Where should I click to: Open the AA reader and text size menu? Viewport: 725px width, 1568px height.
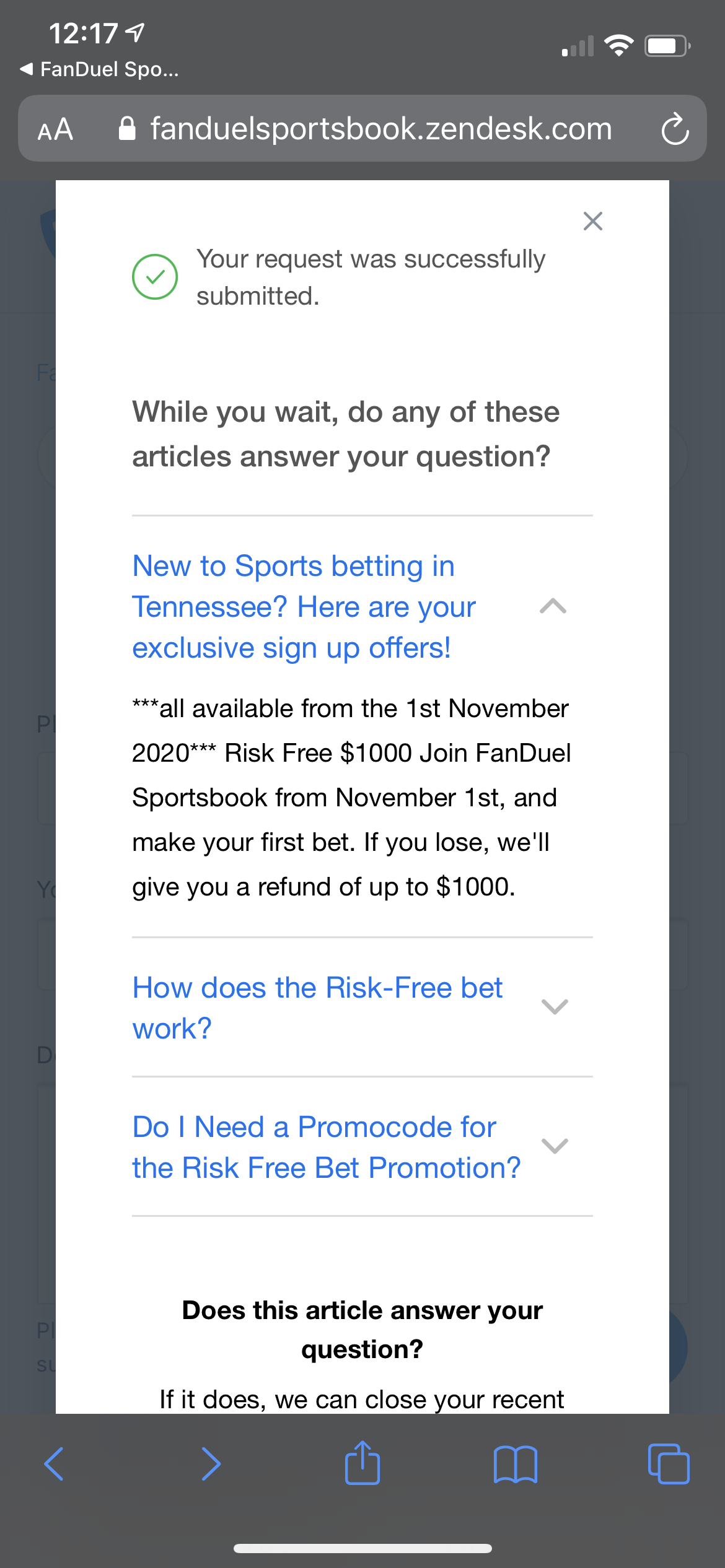[55, 129]
